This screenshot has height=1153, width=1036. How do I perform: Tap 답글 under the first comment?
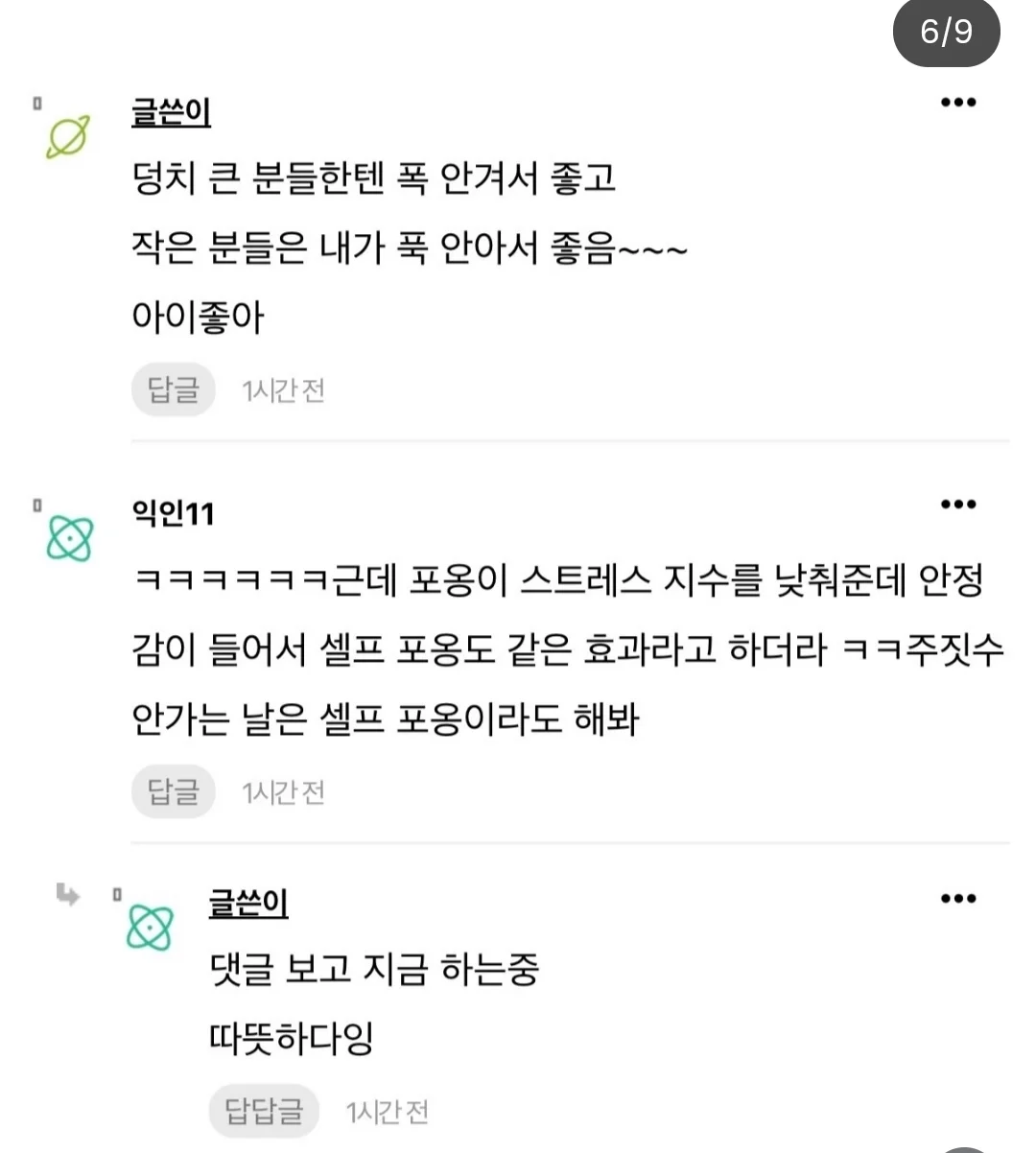click(x=173, y=389)
